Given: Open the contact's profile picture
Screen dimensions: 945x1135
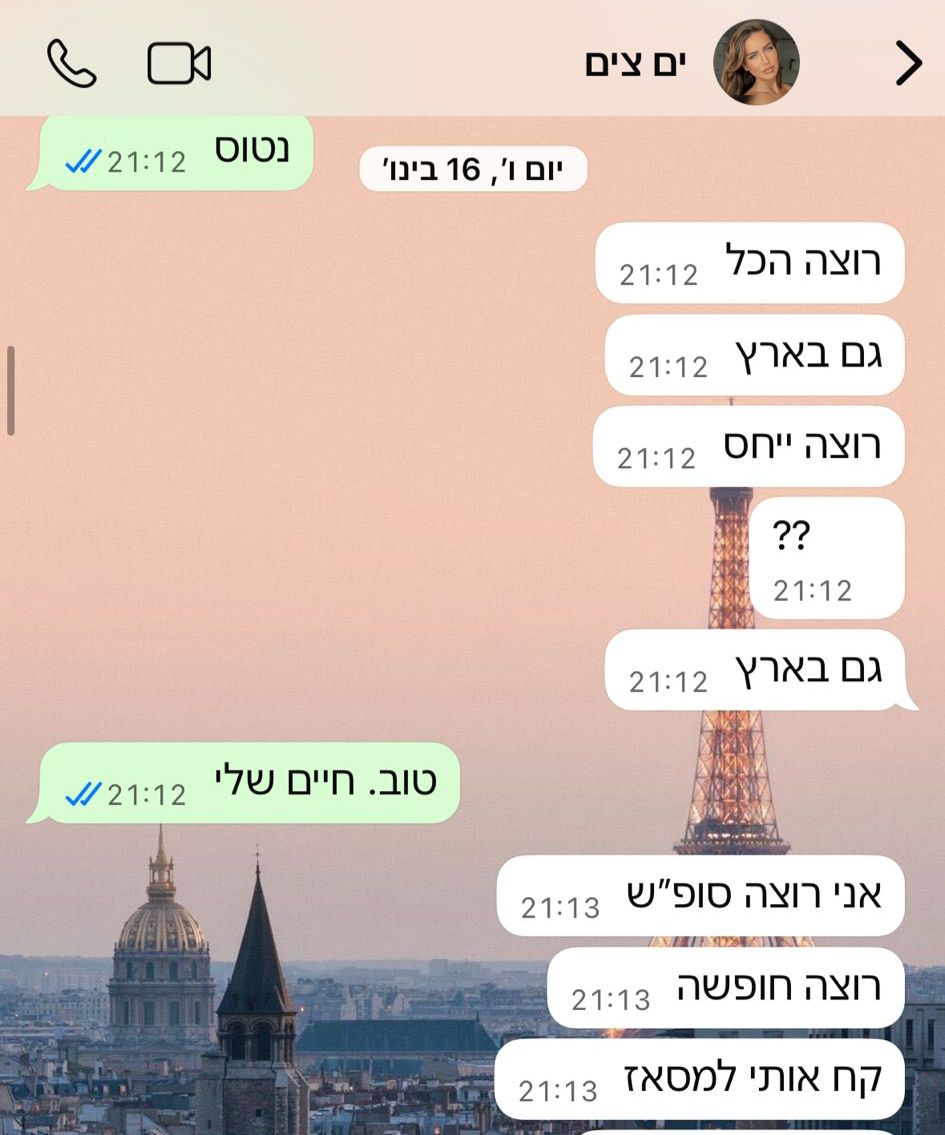Looking at the screenshot, I should 756,62.
